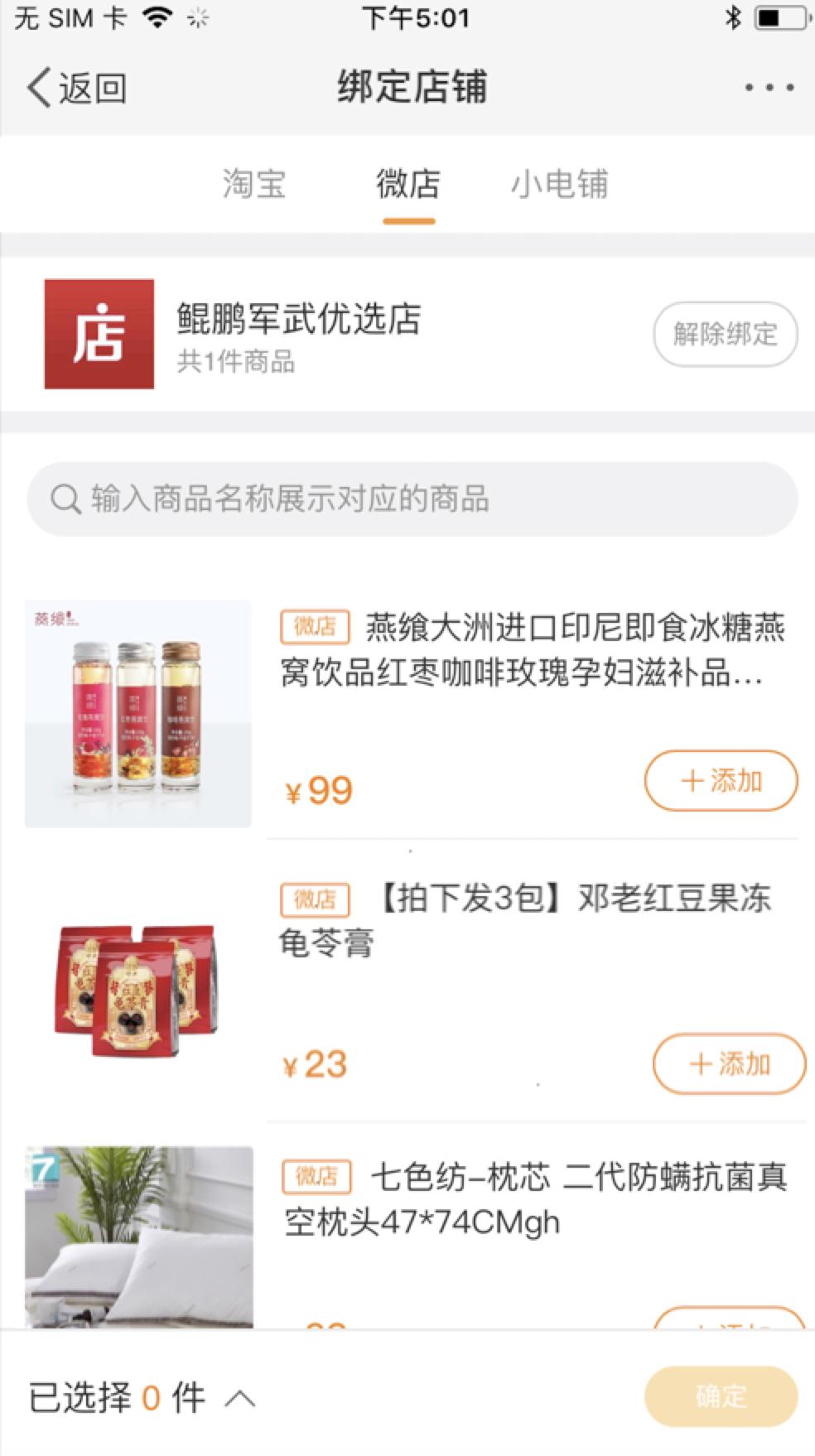
Task: Click the search magnifier icon
Action: (63, 498)
